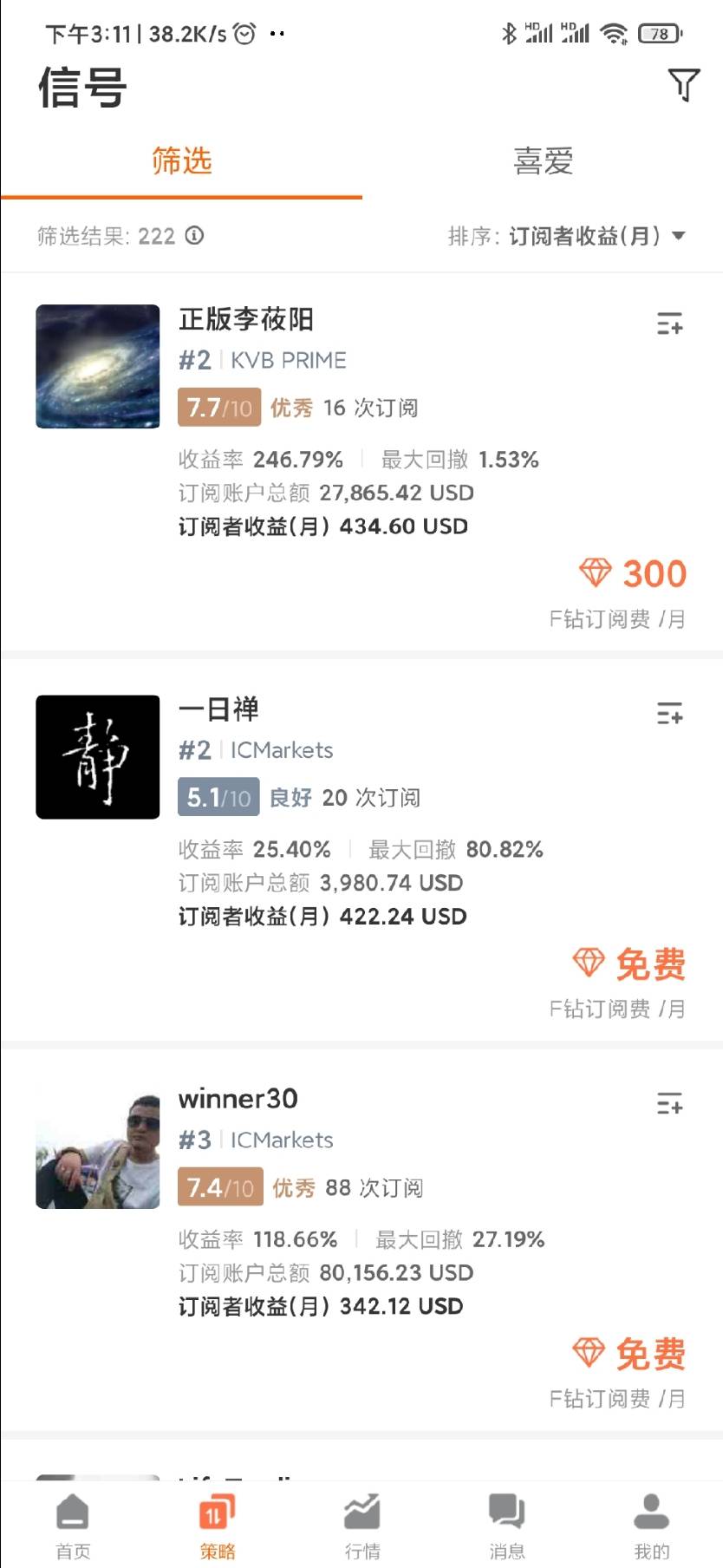Add winner30 to the list
723x1568 pixels.
pyautogui.click(x=670, y=1103)
